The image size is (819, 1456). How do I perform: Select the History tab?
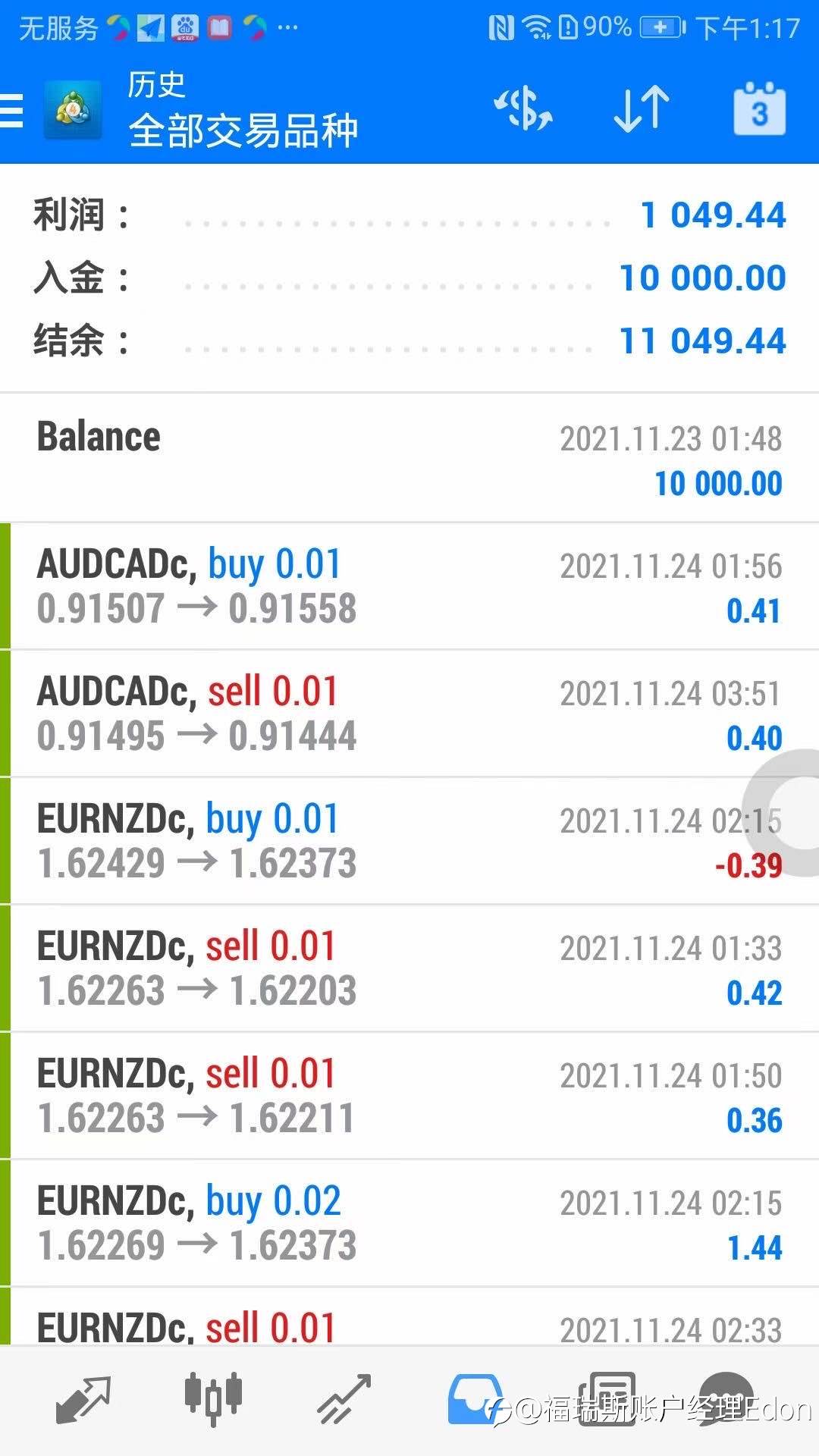[x=475, y=1399]
